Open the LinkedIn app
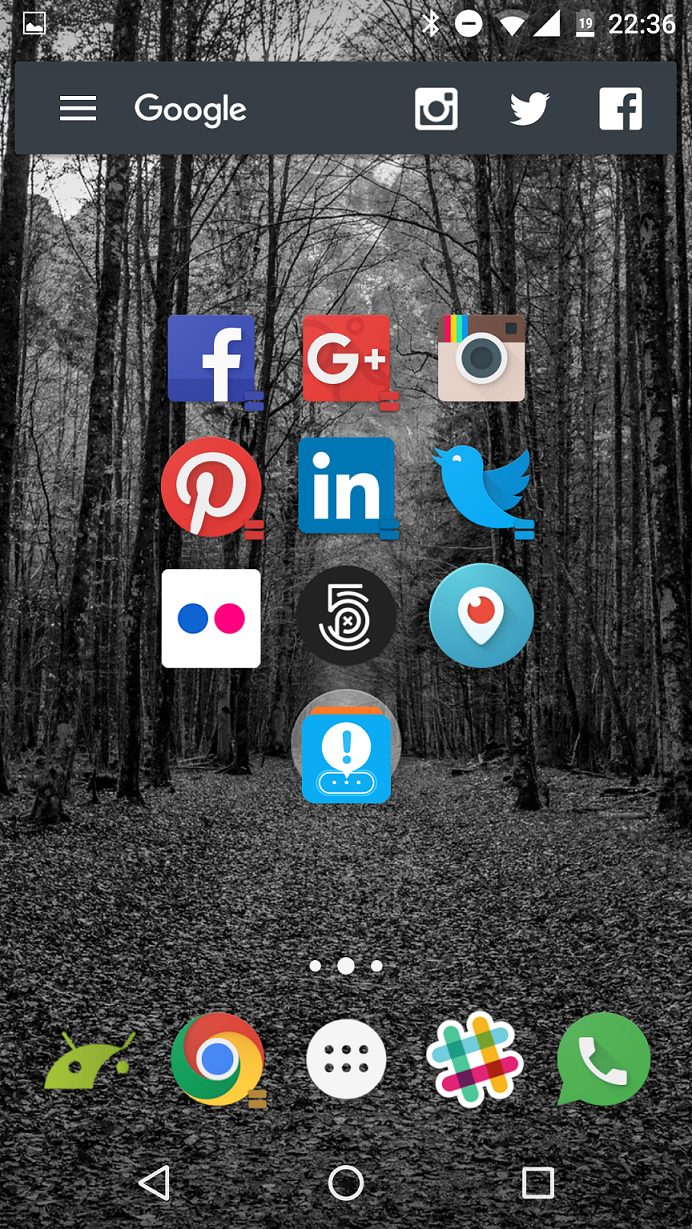This screenshot has height=1229, width=692. tap(347, 487)
